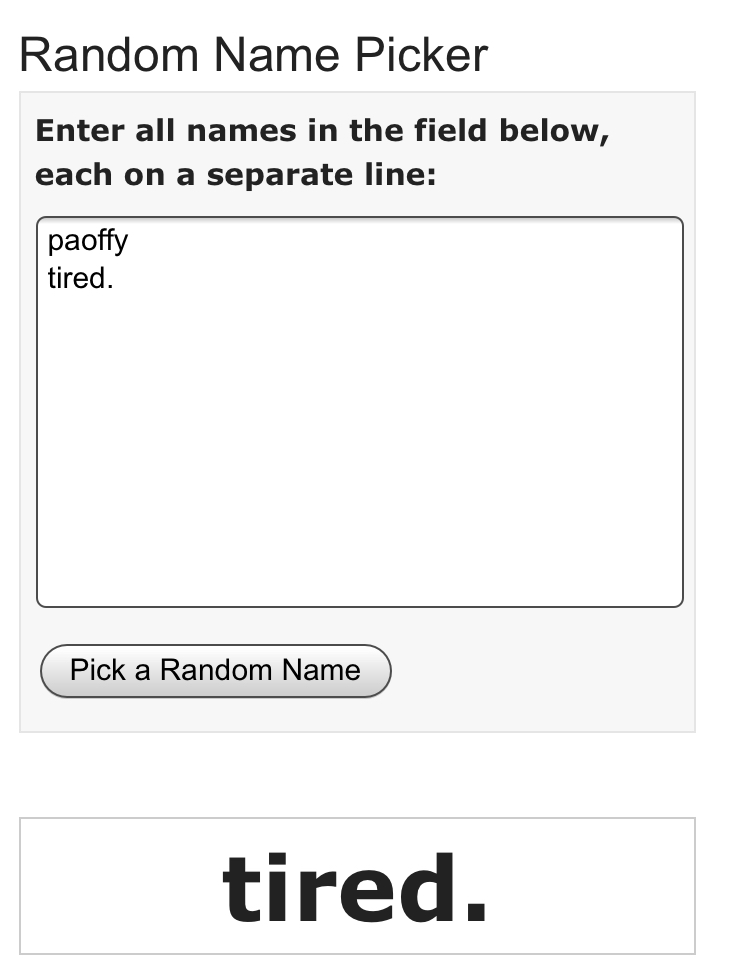Tap the Pick a Random Name button
The image size is (750, 977).
pyautogui.click(x=215, y=671)
